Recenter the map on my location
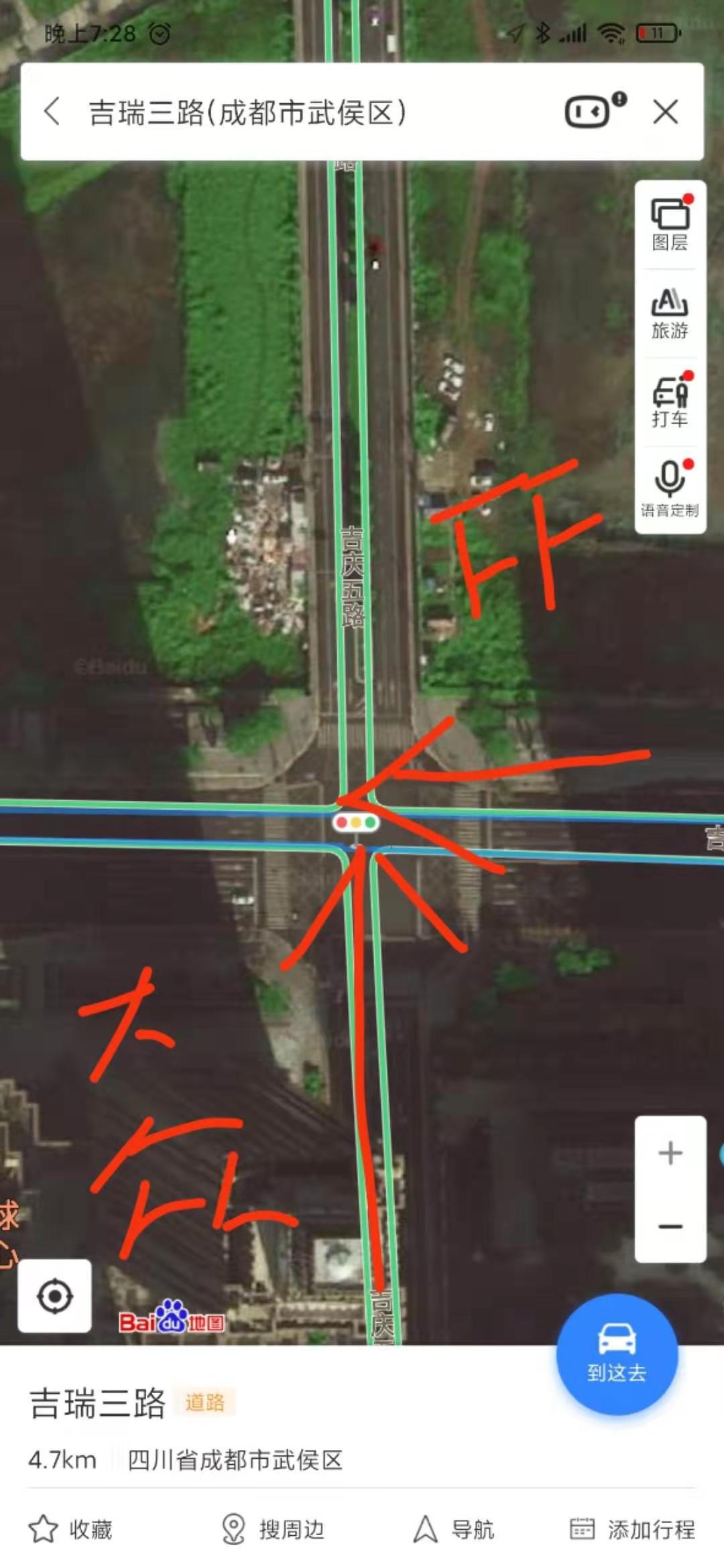 point(55,1296)
